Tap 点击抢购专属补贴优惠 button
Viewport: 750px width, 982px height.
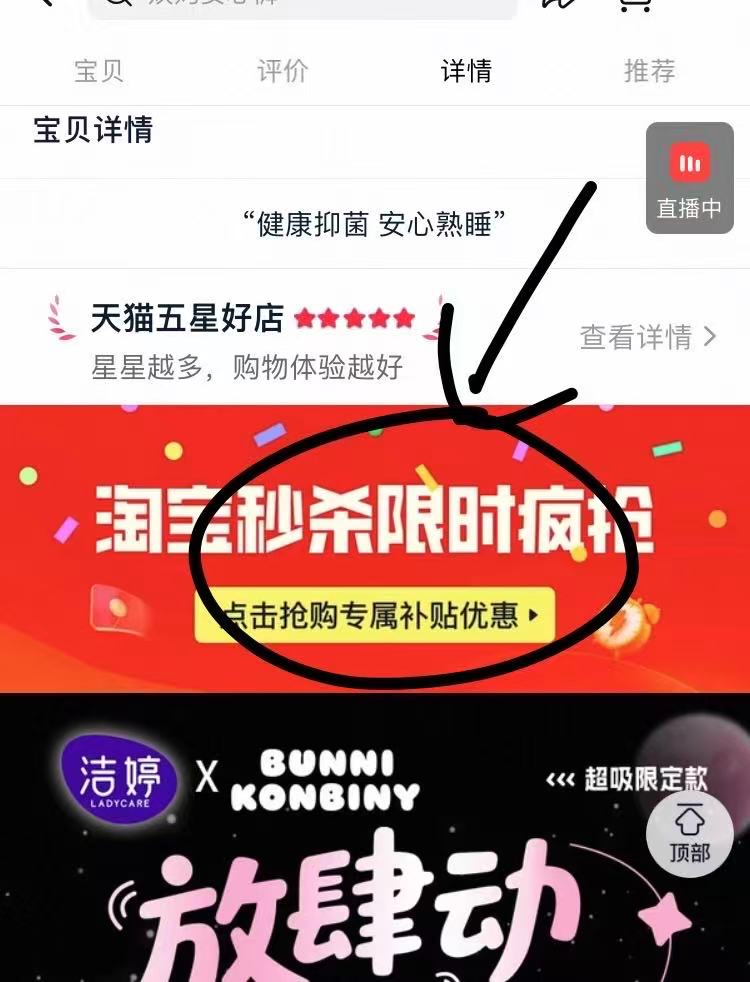373,614
